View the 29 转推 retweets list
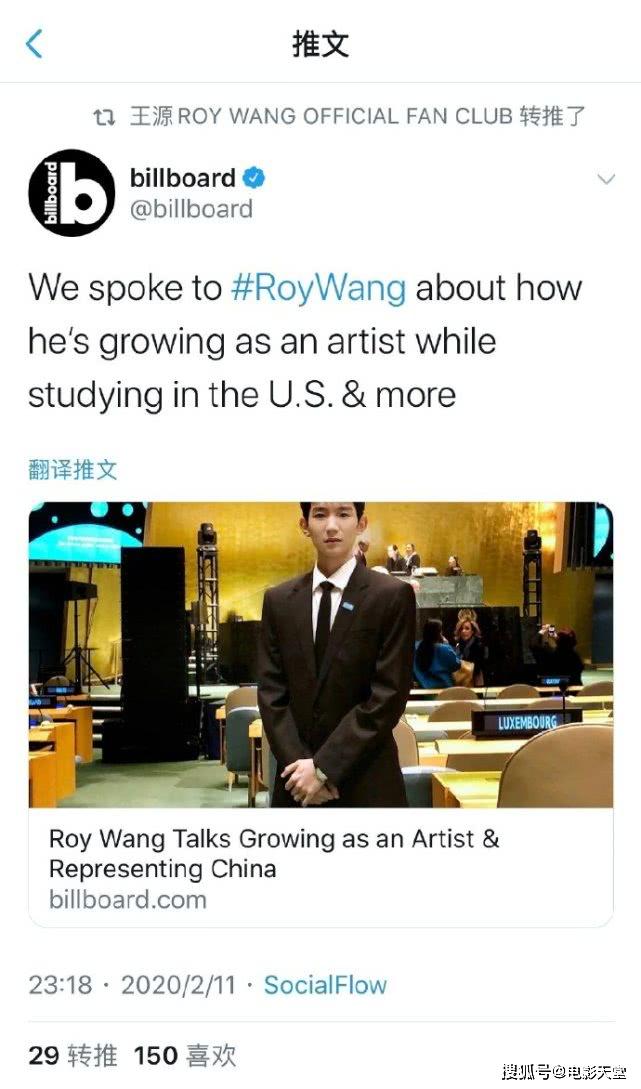641x1089 pixels. [73, 1056]
